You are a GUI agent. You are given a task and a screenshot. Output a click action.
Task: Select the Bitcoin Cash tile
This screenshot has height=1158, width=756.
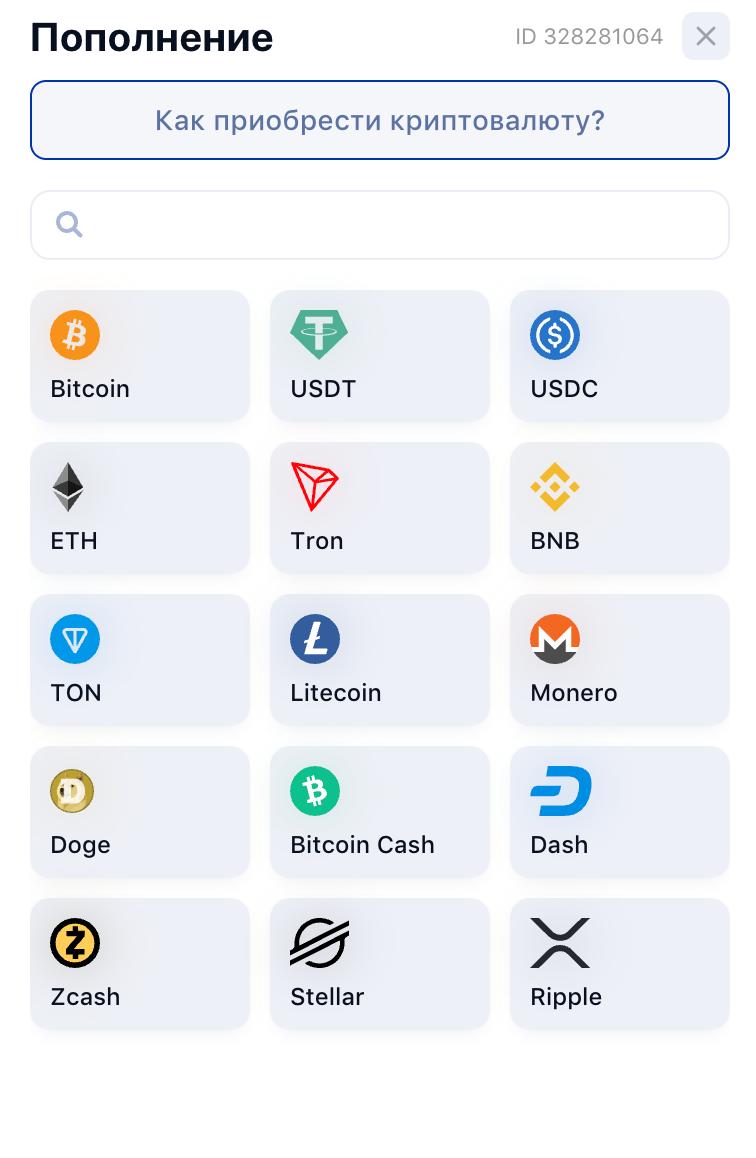pyautogui.click(x=379, y=812)
